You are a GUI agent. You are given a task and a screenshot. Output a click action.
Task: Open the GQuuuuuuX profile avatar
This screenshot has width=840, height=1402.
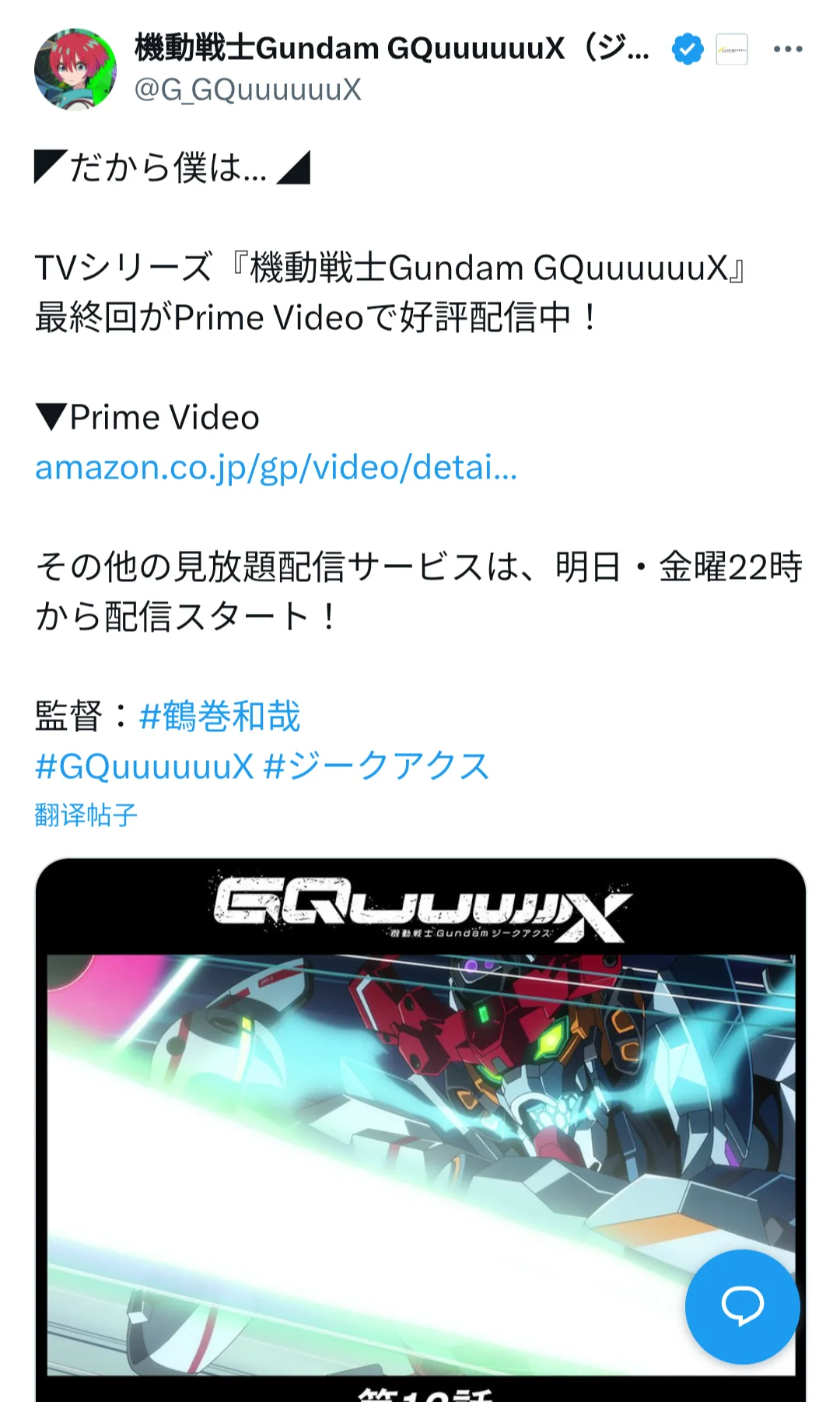coord(75,69)
